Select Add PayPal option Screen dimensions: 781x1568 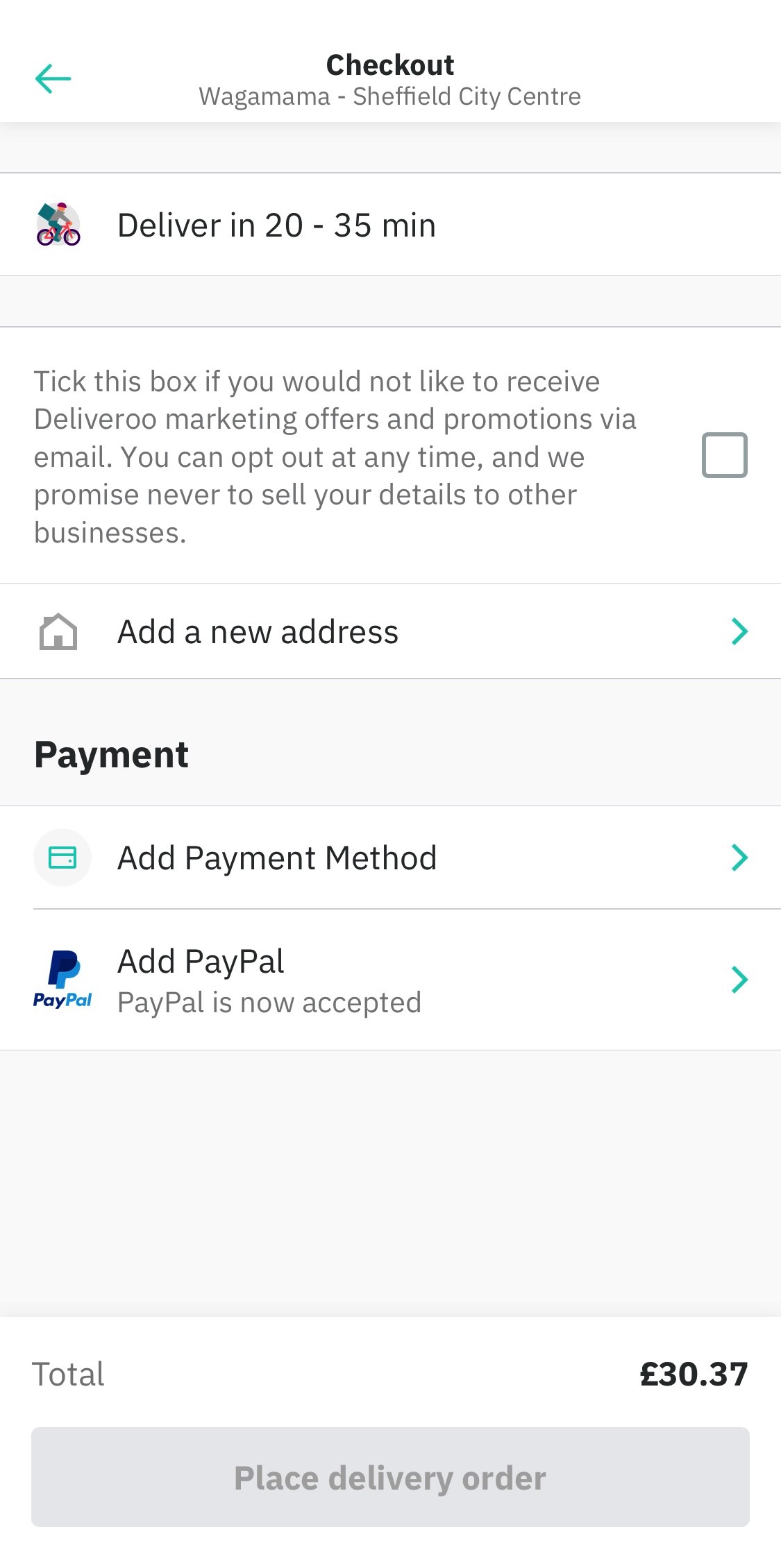point(201,961)
